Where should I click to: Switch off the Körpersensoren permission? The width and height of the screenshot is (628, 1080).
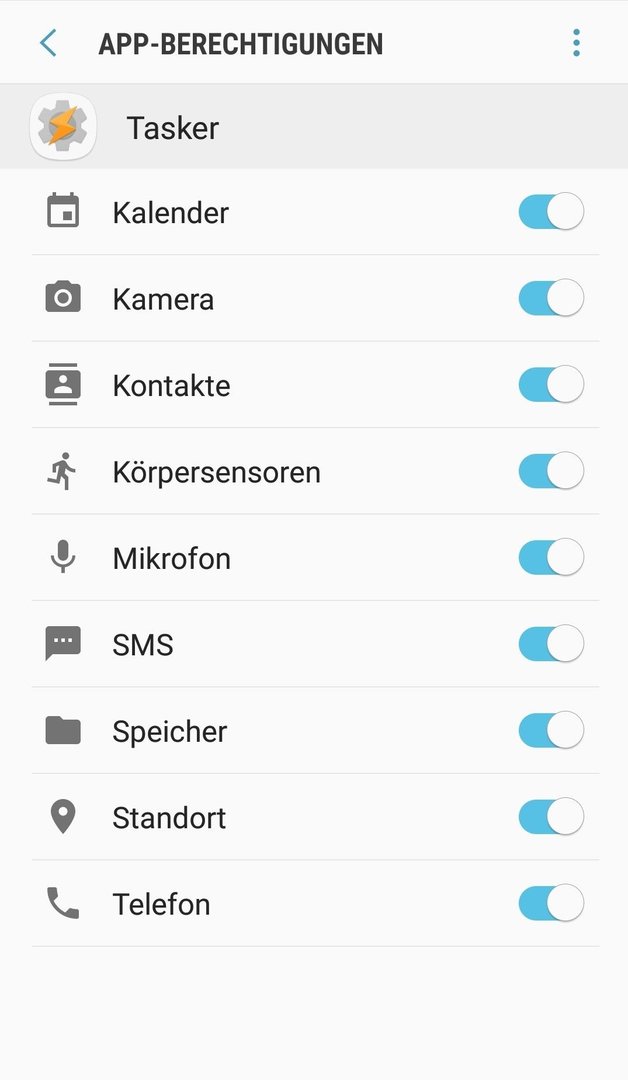[551, 470]
